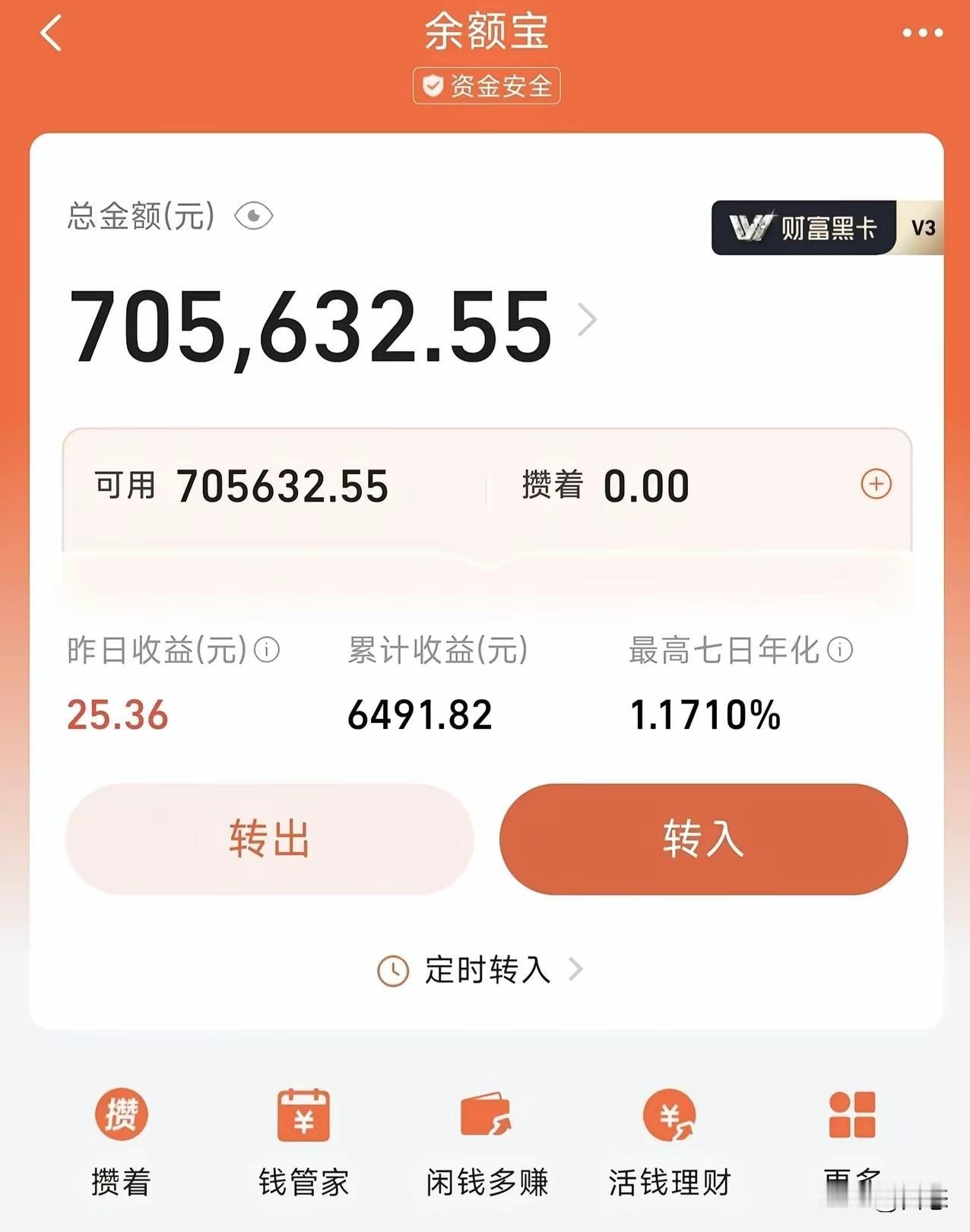Hide total amount with eye toggle
The height and width of the screenshot is (1232, 970).
(x=255, y=216)
